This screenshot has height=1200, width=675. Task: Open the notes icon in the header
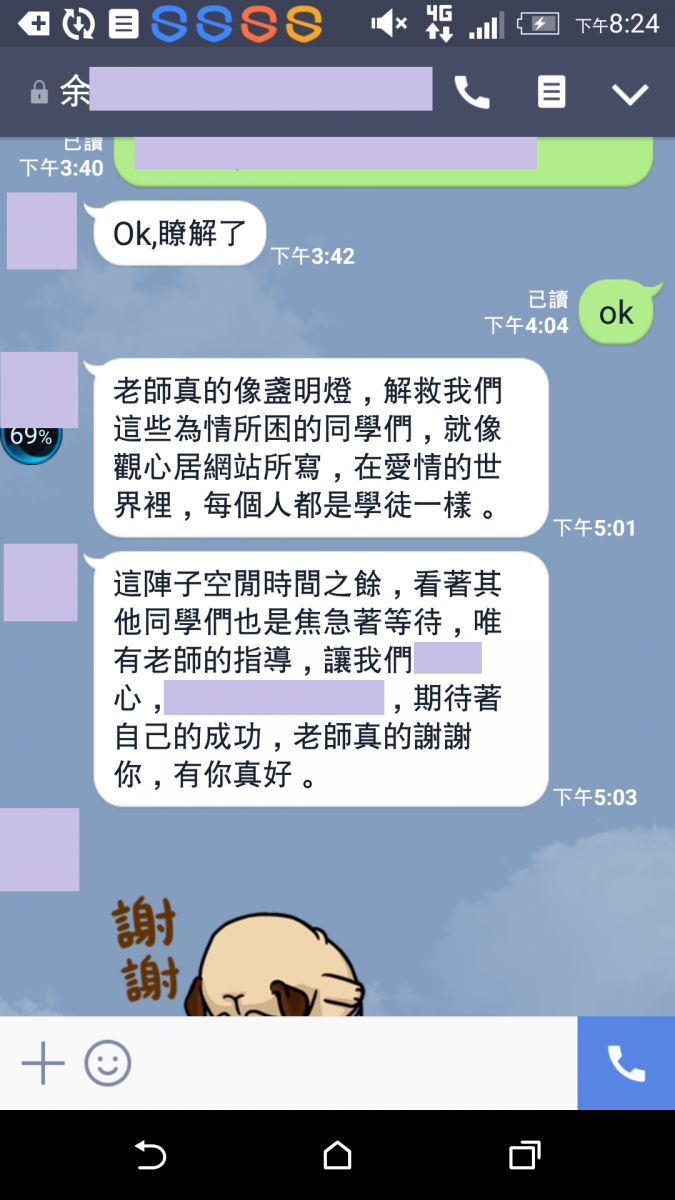pyautogui.click(x=551, y=93)
